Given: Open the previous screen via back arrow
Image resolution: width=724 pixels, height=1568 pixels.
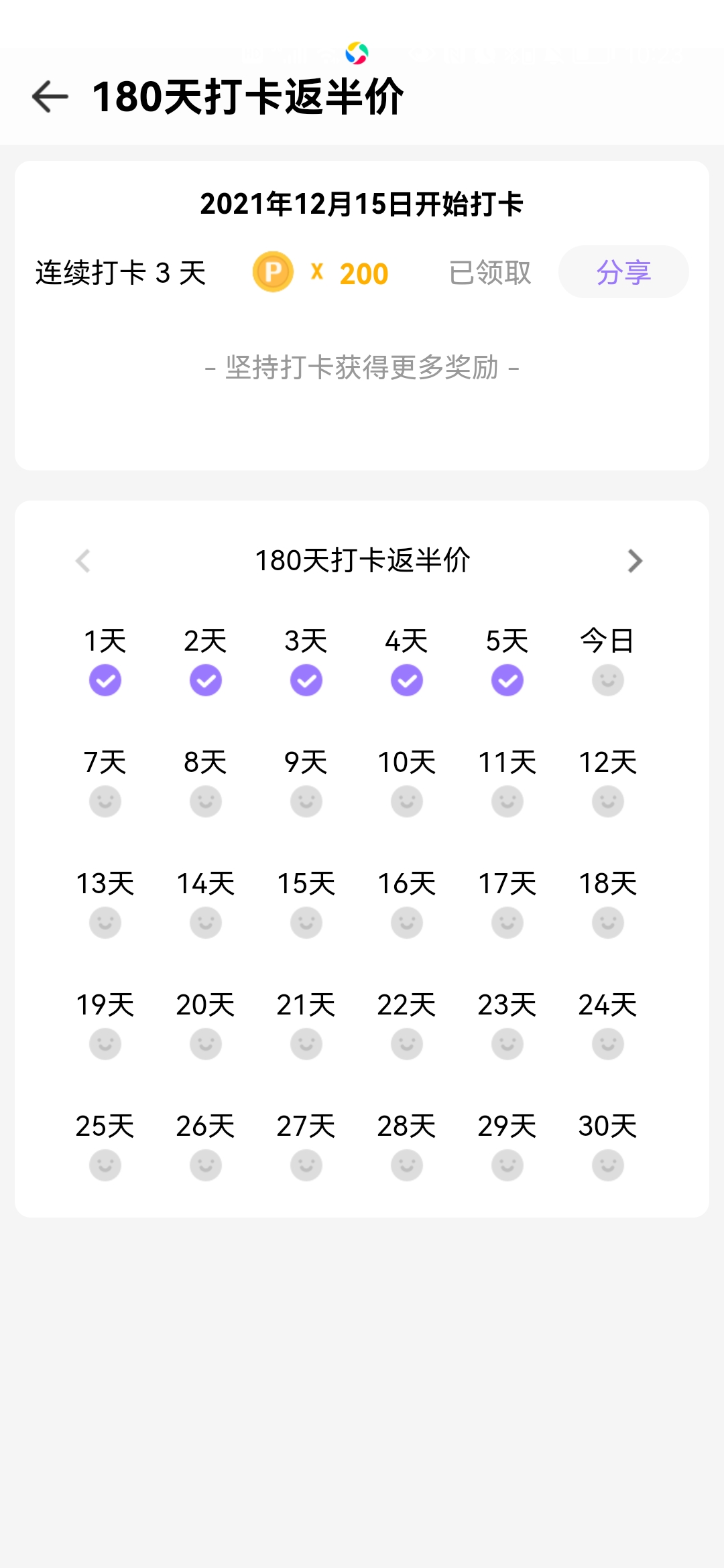Looking at the screenshot, I should (x=48, y=96).
